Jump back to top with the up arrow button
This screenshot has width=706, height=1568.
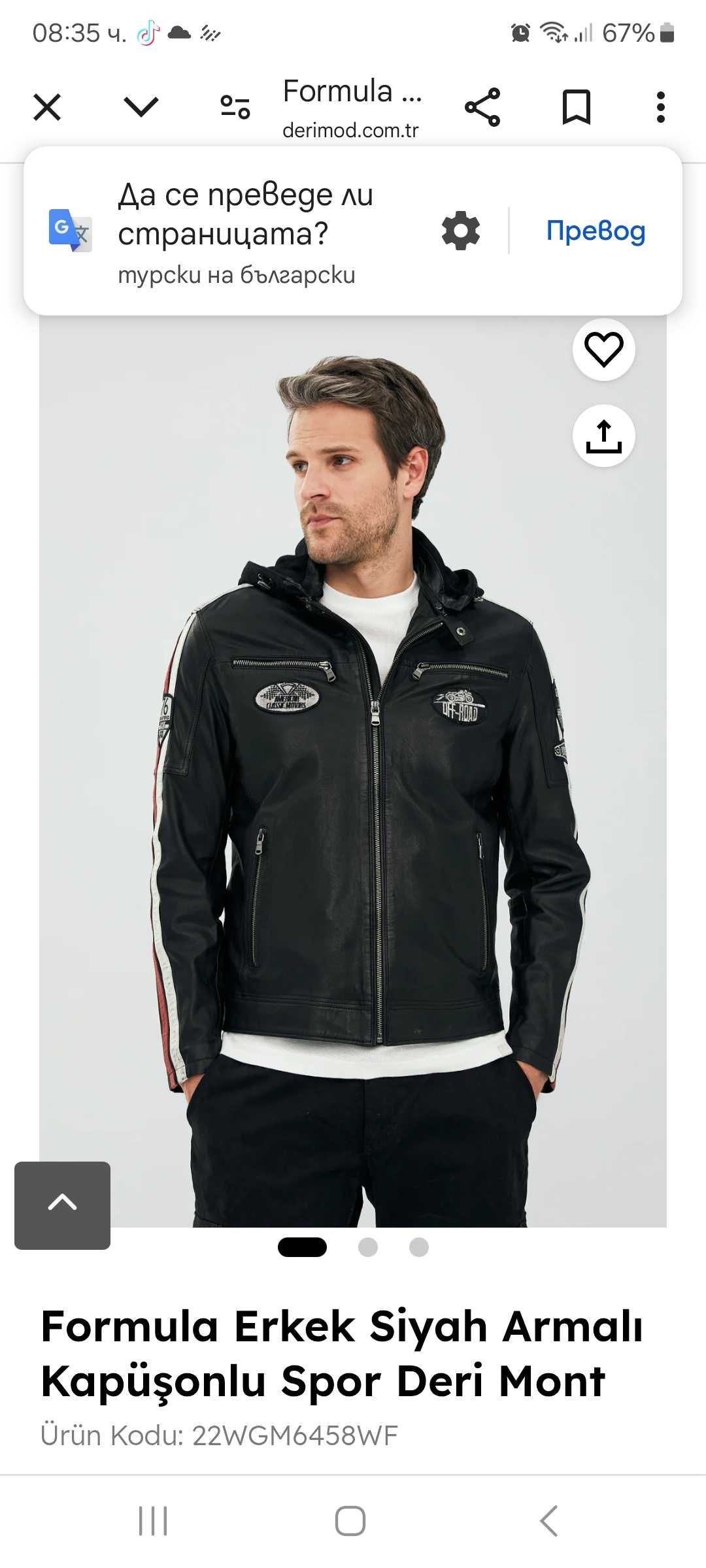click(x=63, y=1205)
